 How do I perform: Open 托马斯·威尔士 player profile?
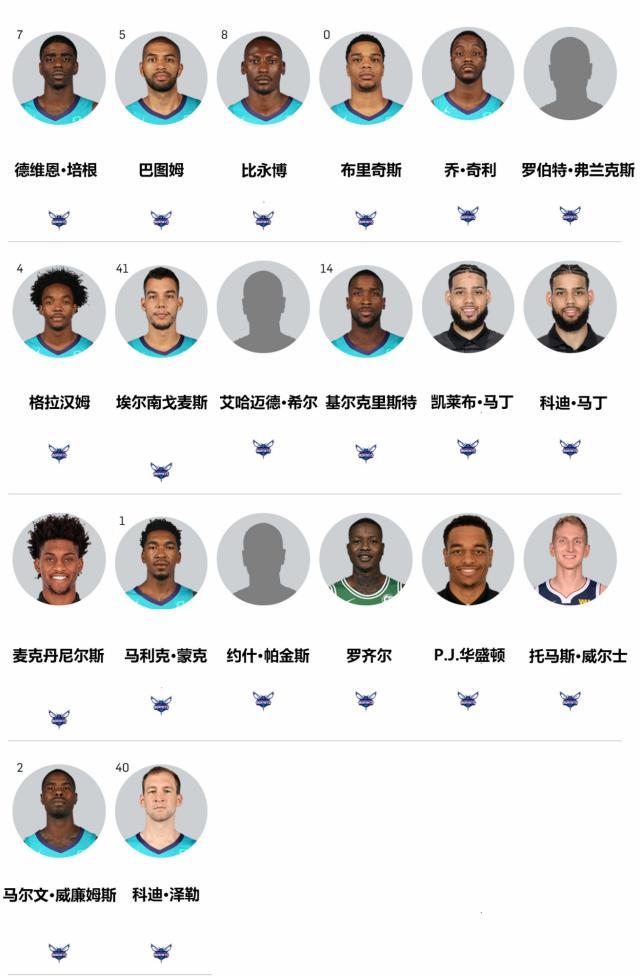tap(570, 560)
